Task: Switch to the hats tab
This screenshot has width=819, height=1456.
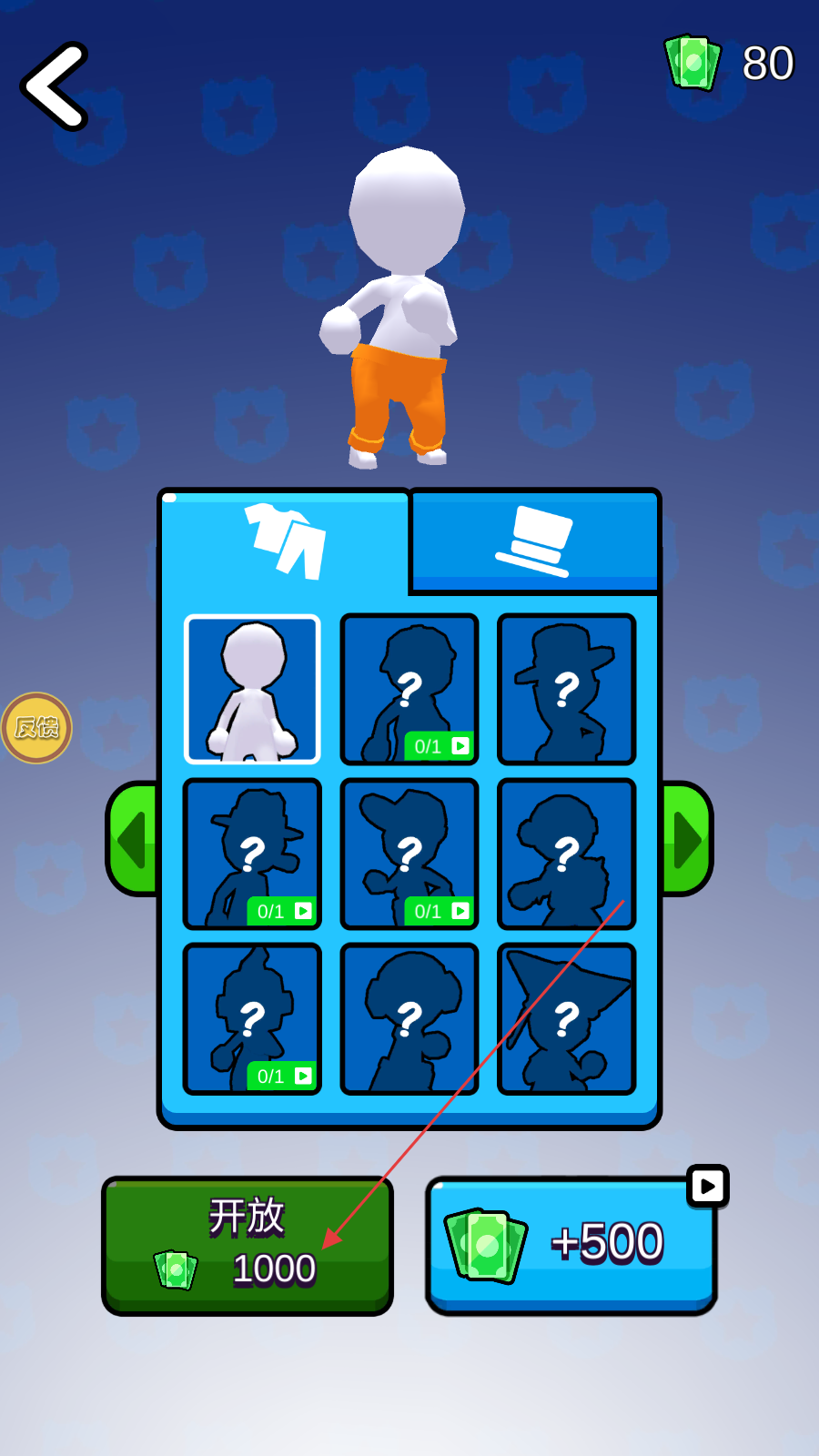Action: [535, 541]
